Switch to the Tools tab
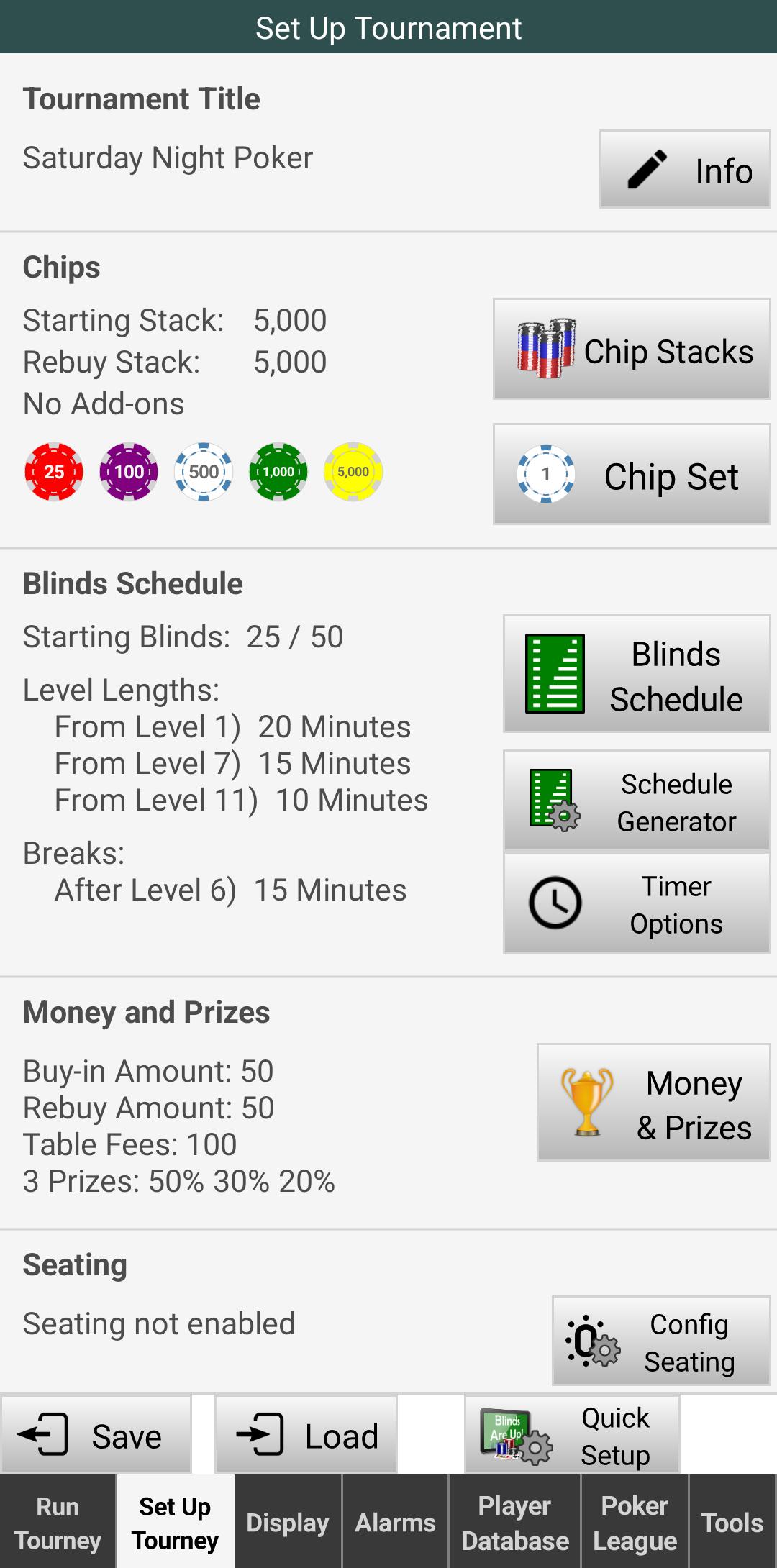Viewport: 777px width, 1568px height. [x=732, y=1522]
